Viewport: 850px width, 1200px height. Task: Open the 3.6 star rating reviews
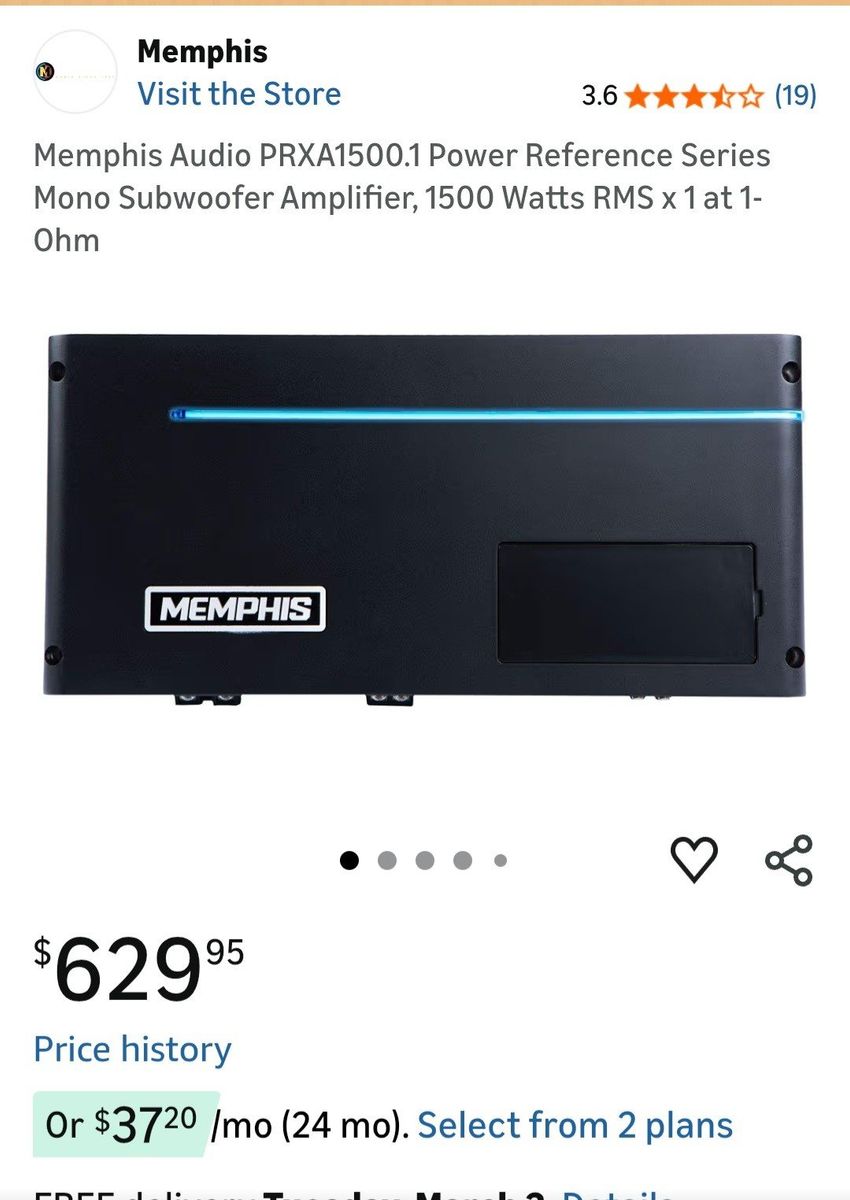699,96
